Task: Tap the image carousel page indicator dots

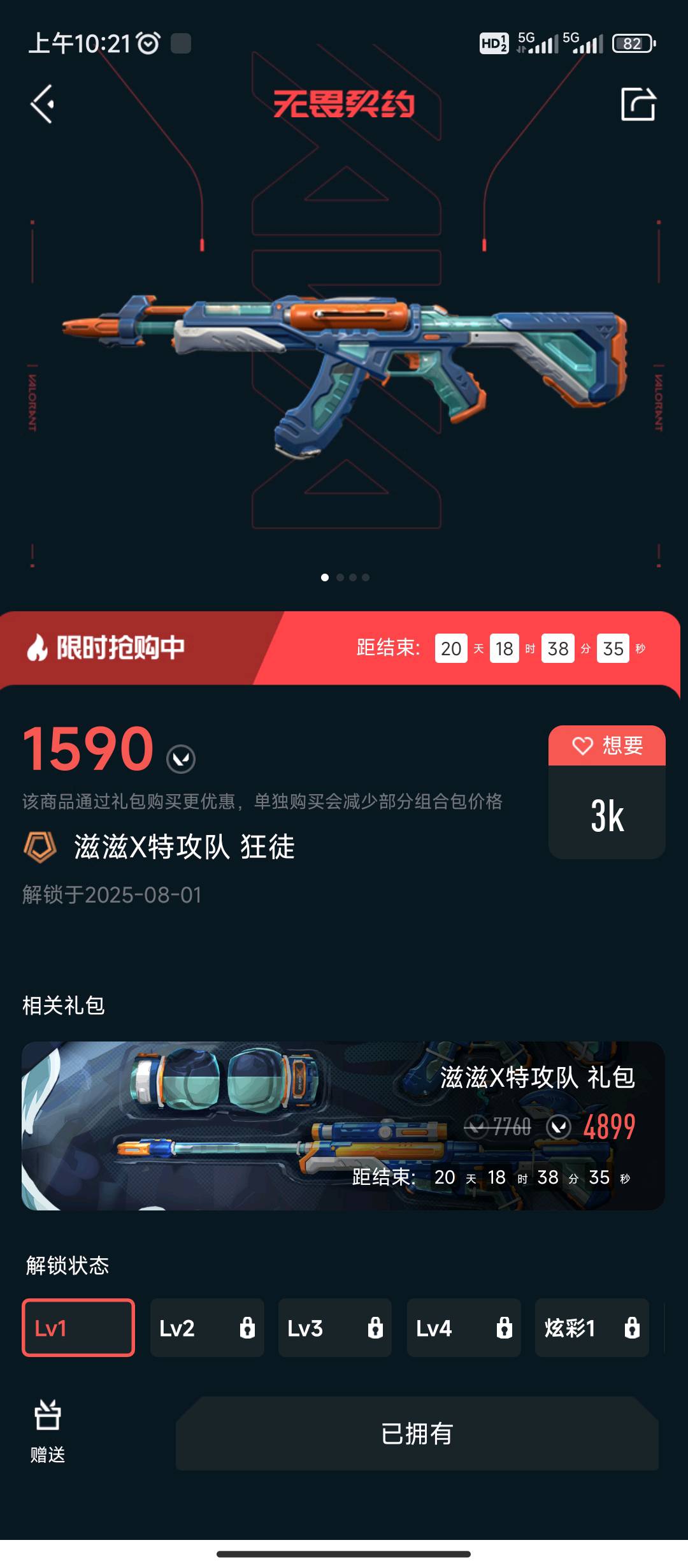Action: [x=345, y=577]
